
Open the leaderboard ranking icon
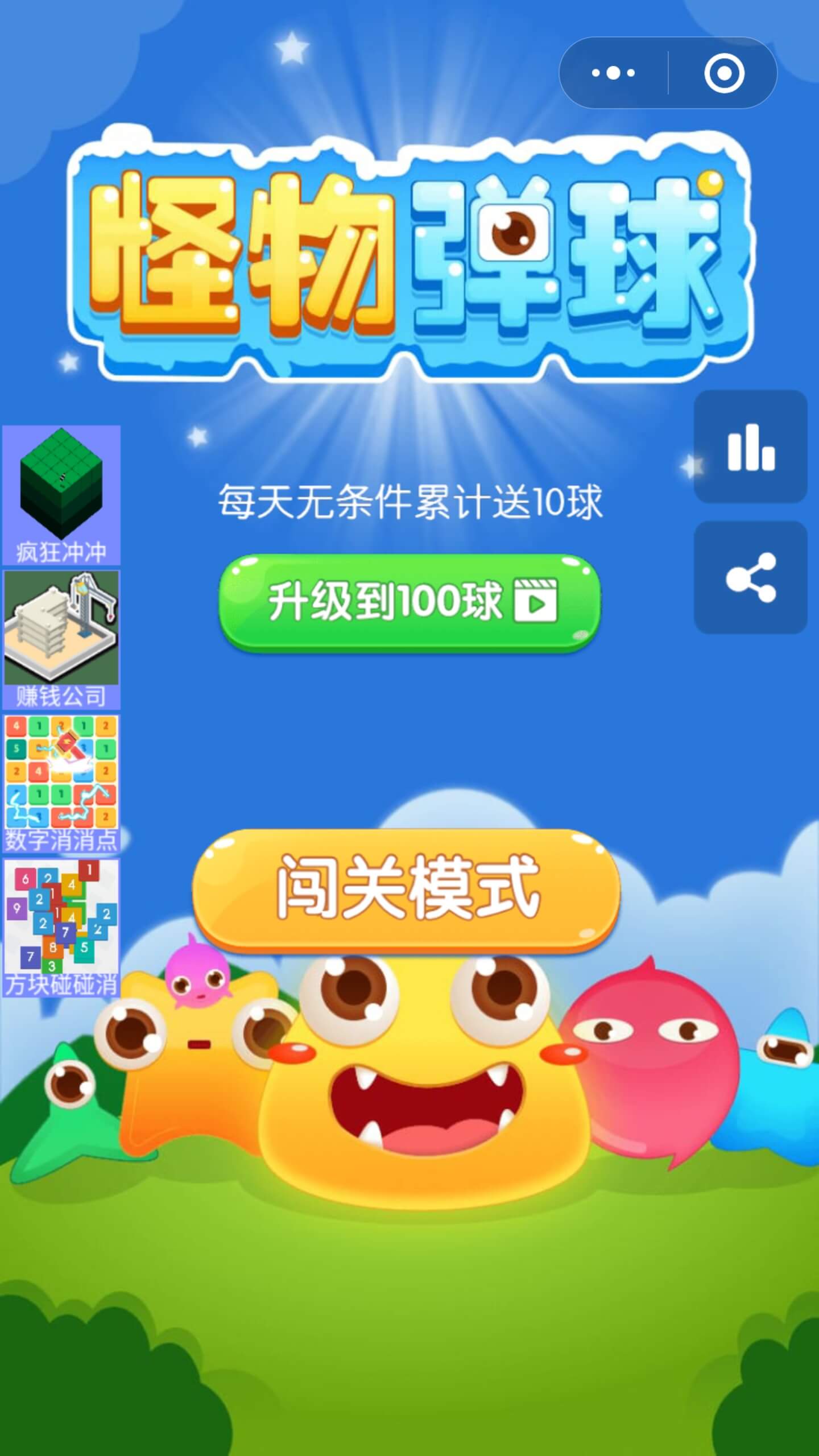[x=750, y=447]
